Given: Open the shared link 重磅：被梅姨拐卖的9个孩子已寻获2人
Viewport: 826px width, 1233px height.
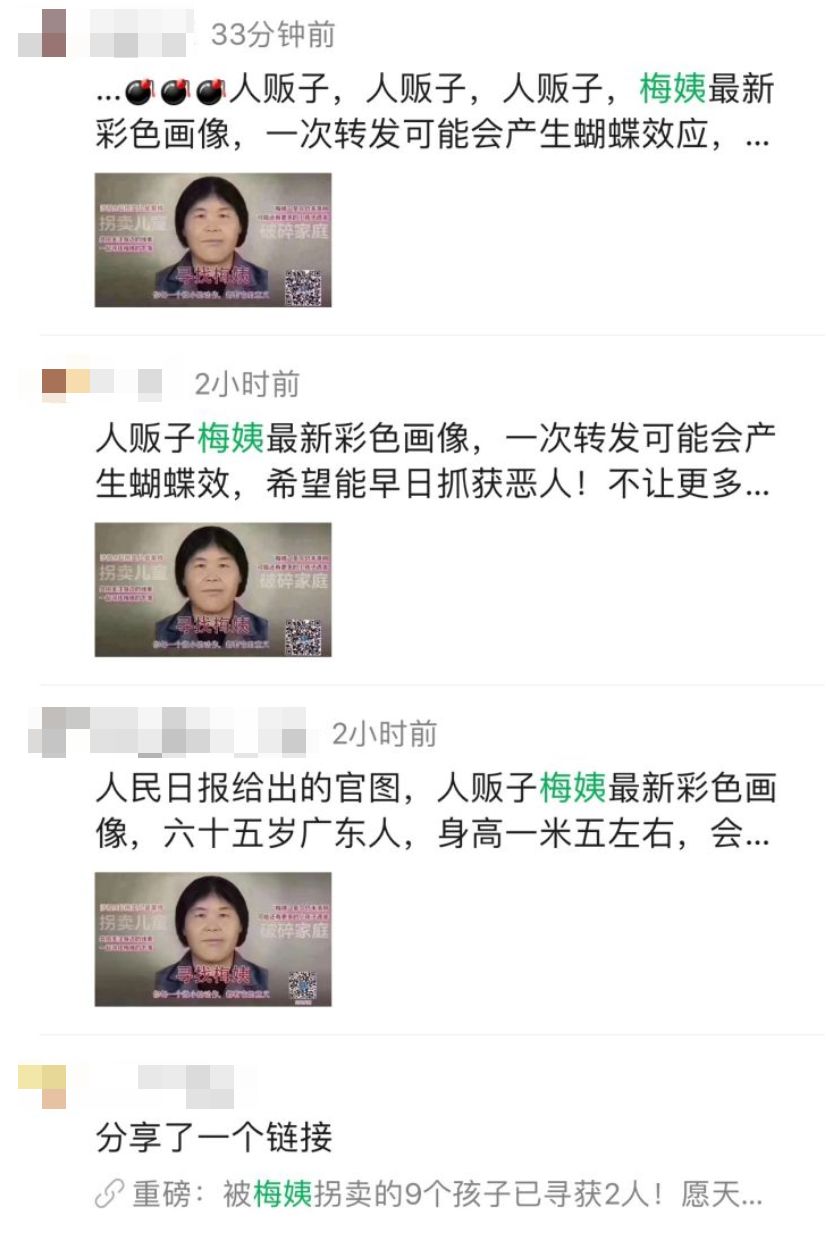Looking at the screenshot, I should click(440, 1194).
